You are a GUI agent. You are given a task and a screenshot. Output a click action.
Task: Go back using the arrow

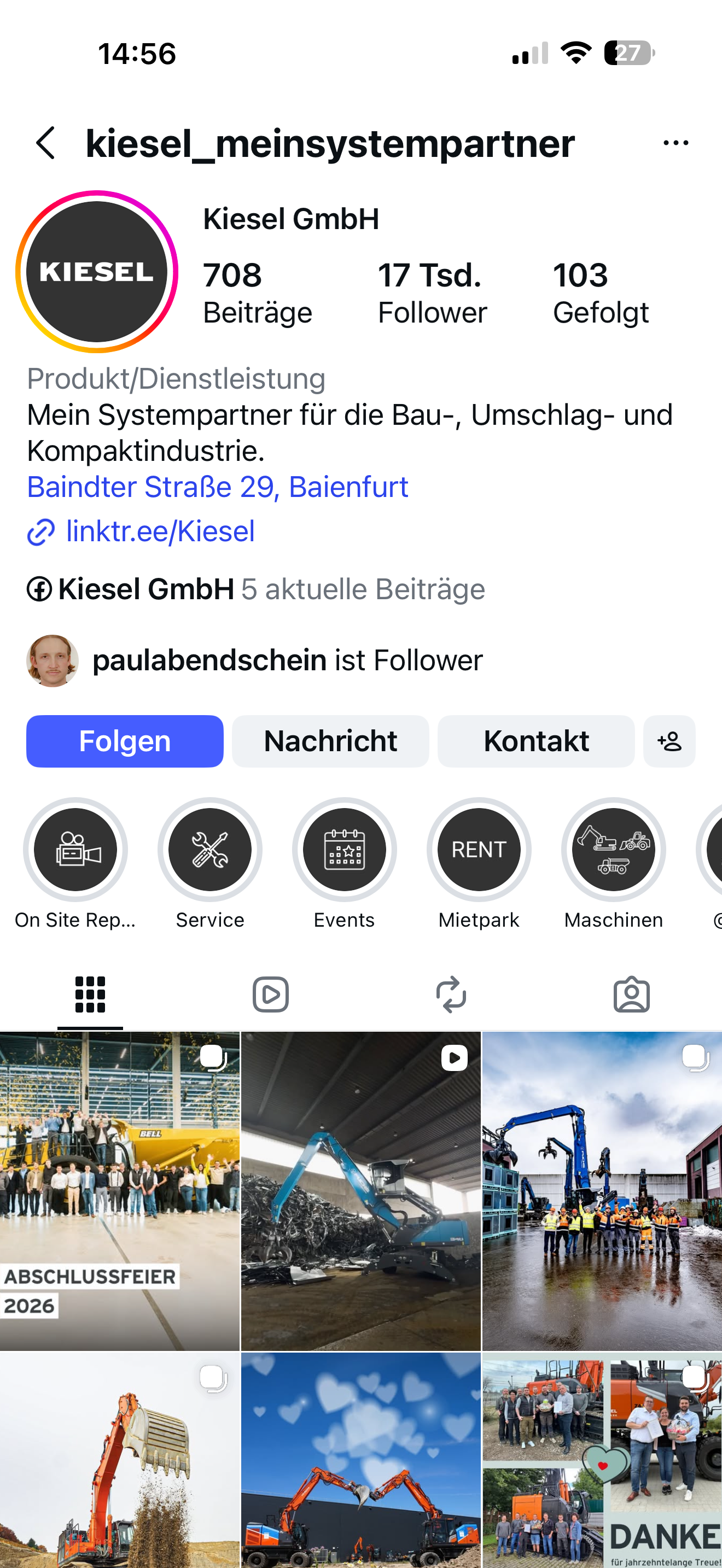[x=45, y=143]
